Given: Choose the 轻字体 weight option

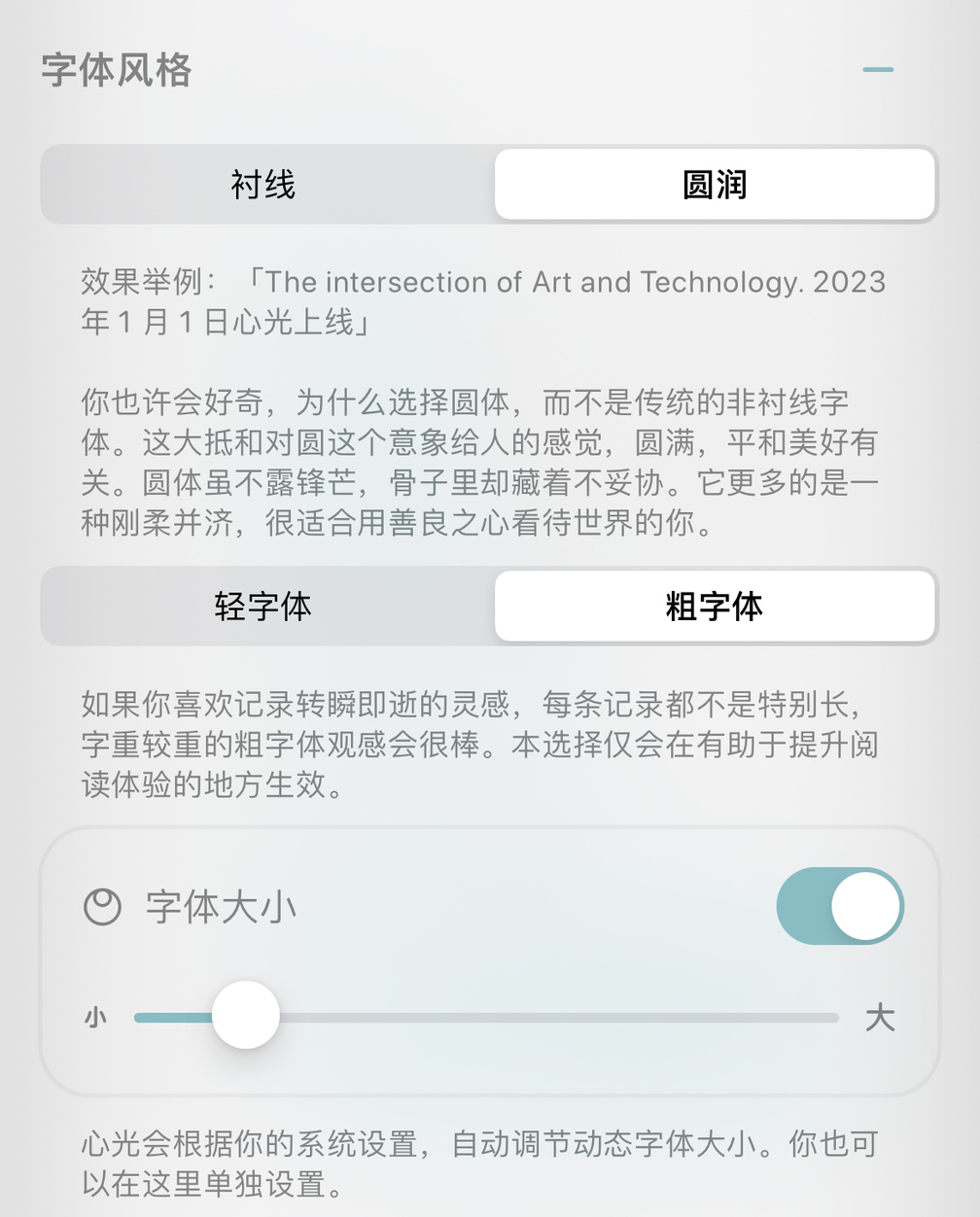Looking at the screenshot, I should click(x=264, y=607).
